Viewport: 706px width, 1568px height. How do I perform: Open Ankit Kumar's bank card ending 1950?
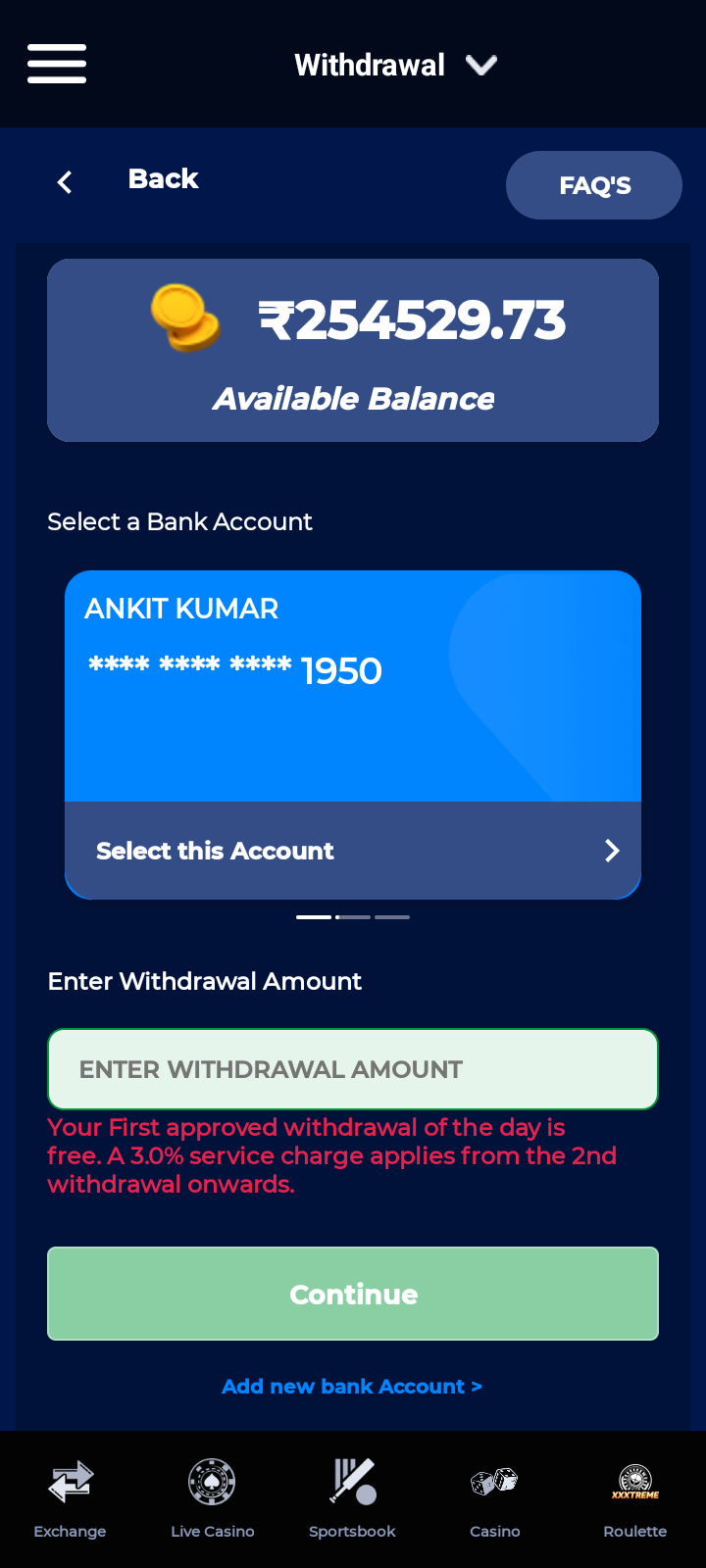pyautogui.click(x=352, y=686)
